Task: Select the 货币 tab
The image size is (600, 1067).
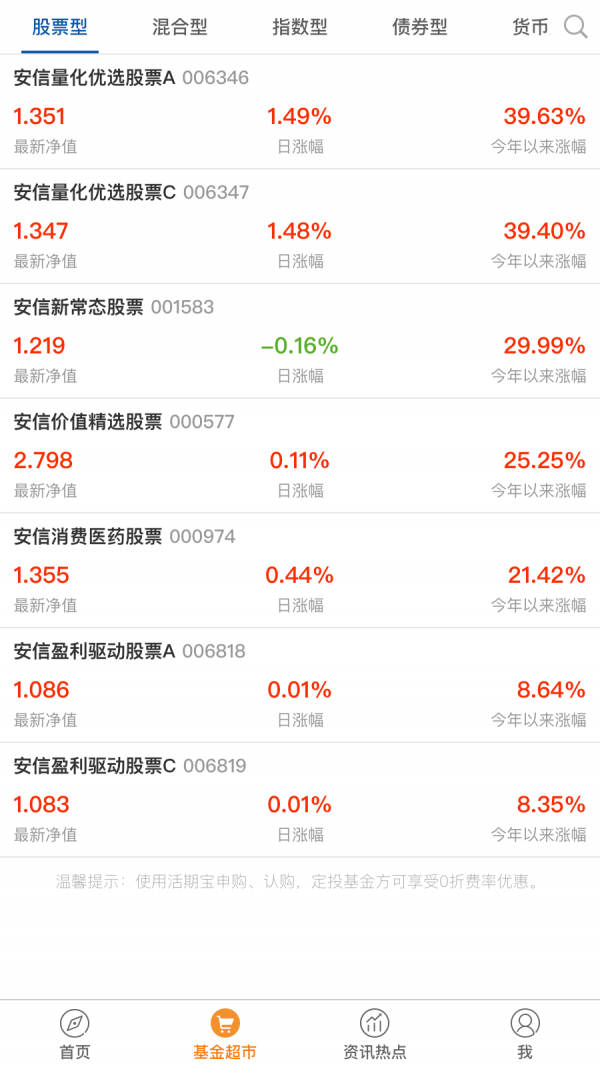Action: coord(530,27)
